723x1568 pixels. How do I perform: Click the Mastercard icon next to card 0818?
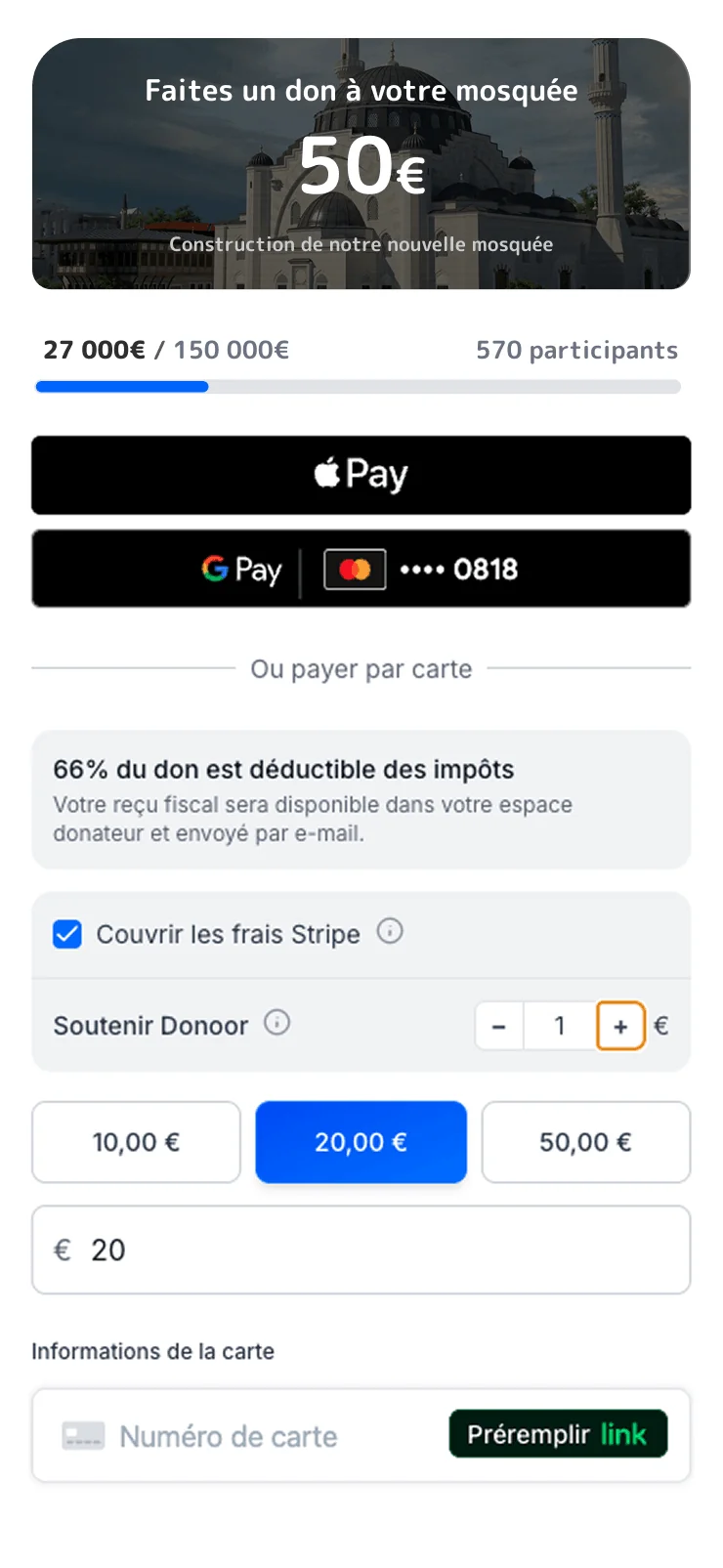tap(354, 569)
